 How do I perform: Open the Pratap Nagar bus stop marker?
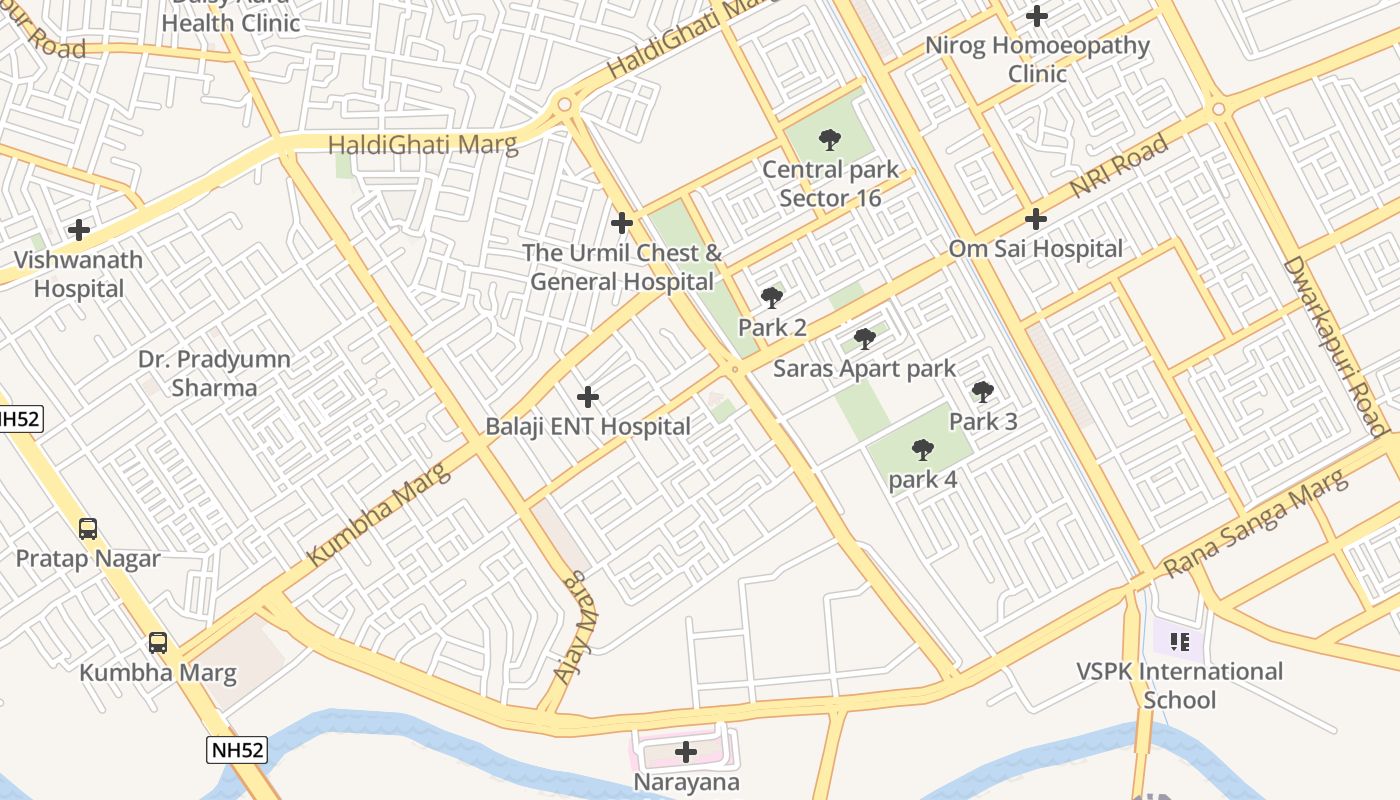[88, 529]
